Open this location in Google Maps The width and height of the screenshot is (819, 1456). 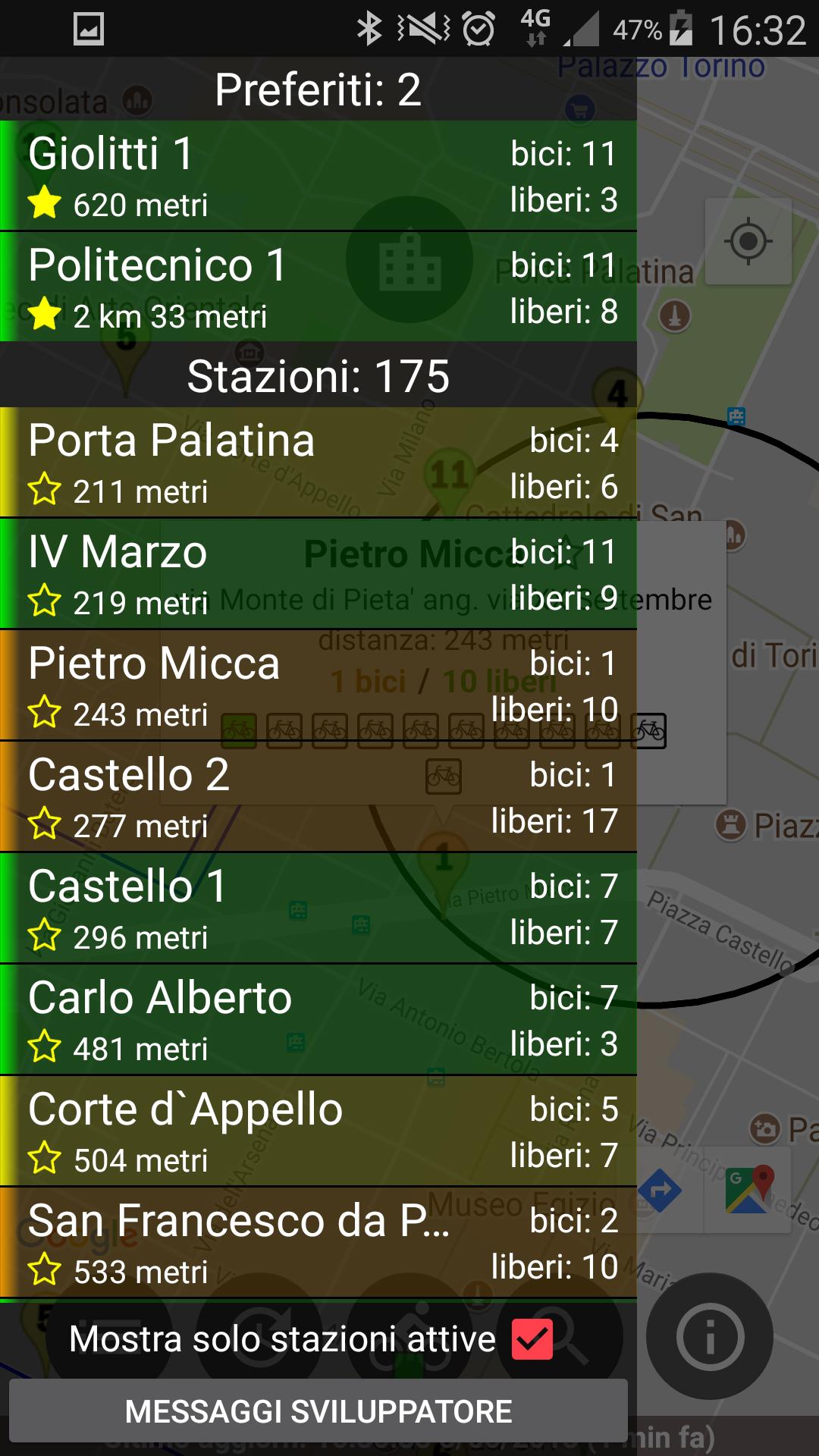click(x=749, y=1189)
